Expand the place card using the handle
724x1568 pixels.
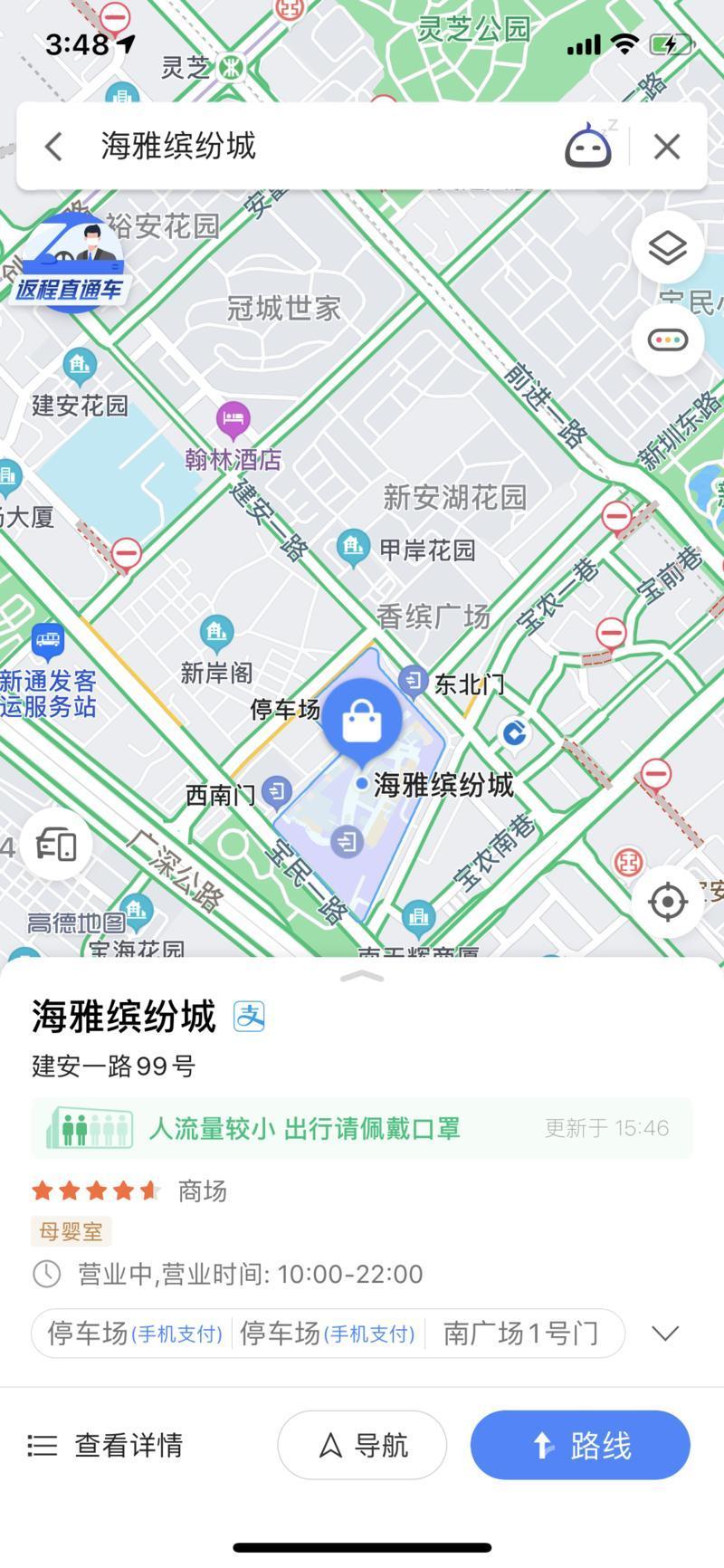(362, 976)
